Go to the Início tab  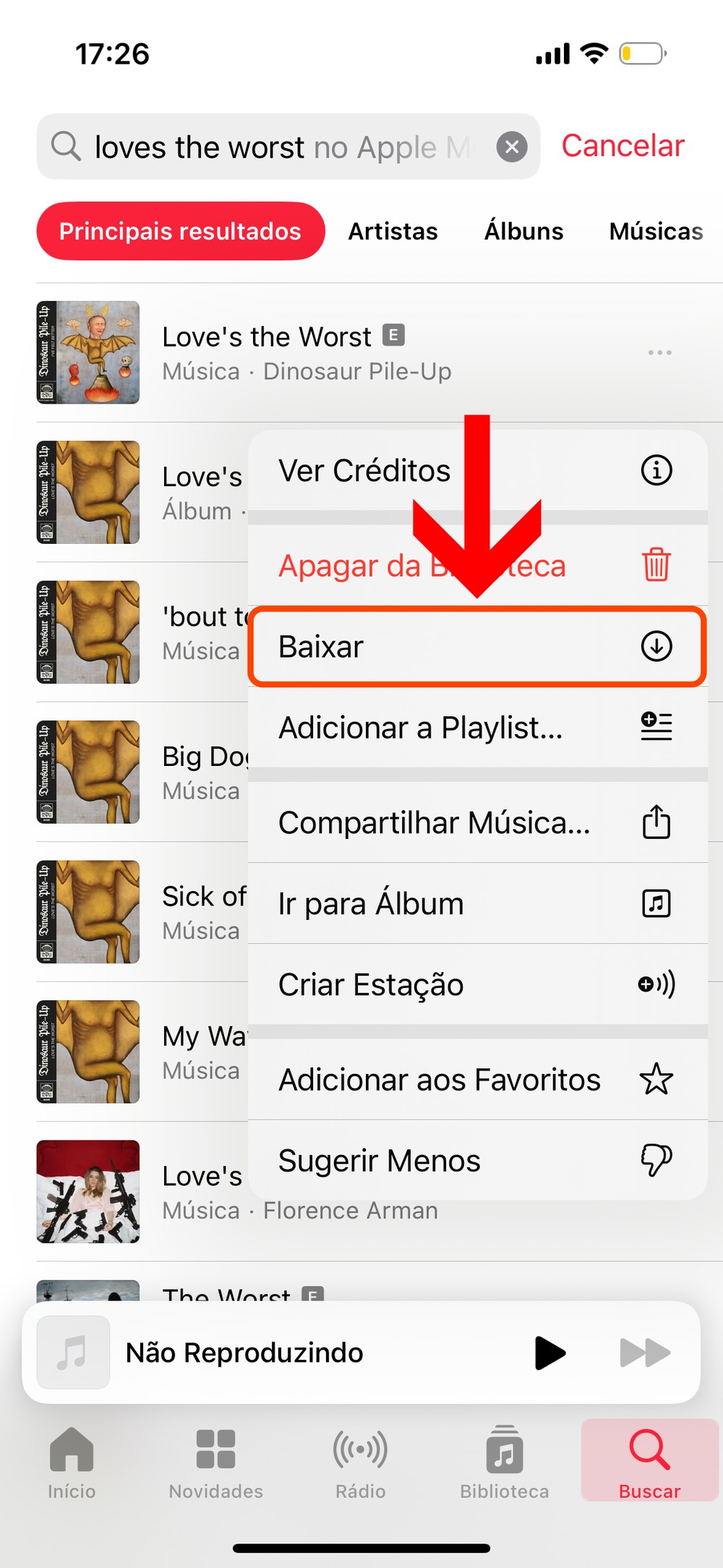point(72,1462)
